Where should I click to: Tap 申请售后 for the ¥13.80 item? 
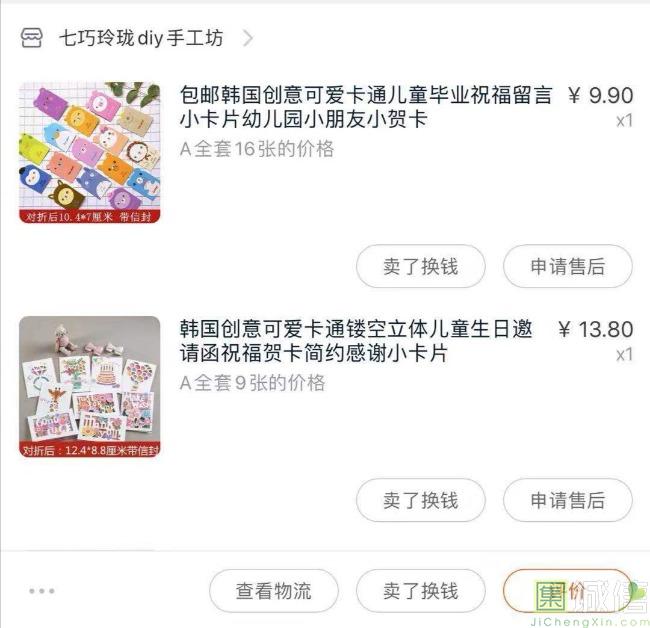pos(567,500)
